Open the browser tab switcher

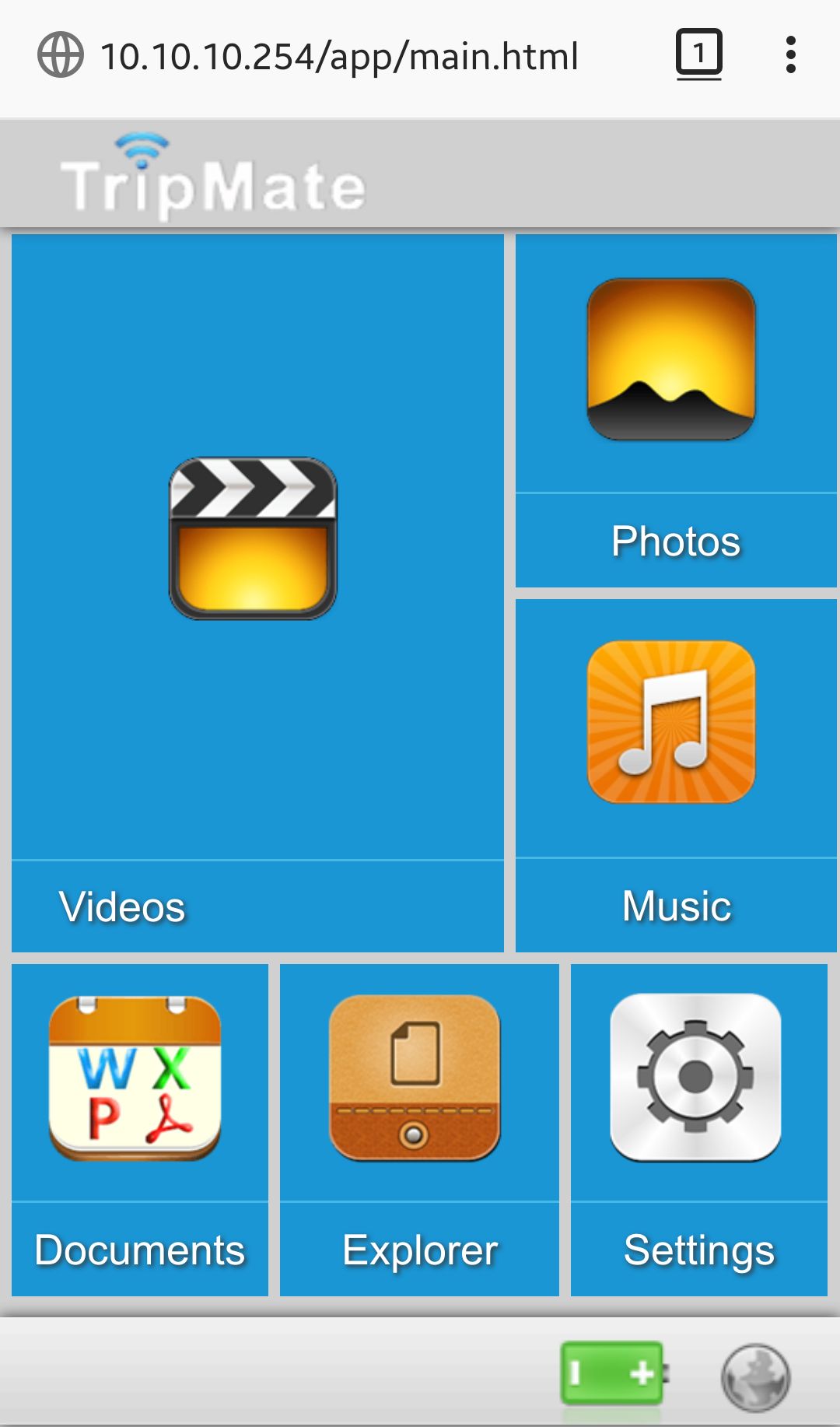pos(698,54)
